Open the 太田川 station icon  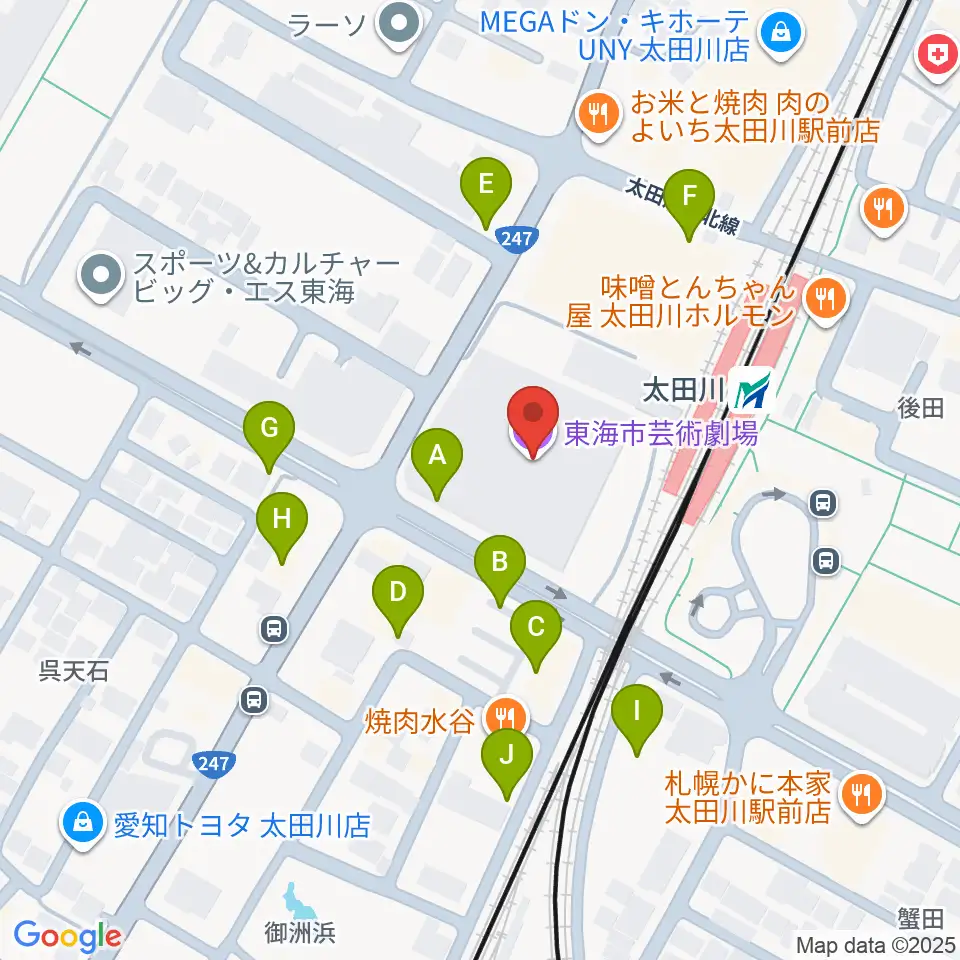752,389
